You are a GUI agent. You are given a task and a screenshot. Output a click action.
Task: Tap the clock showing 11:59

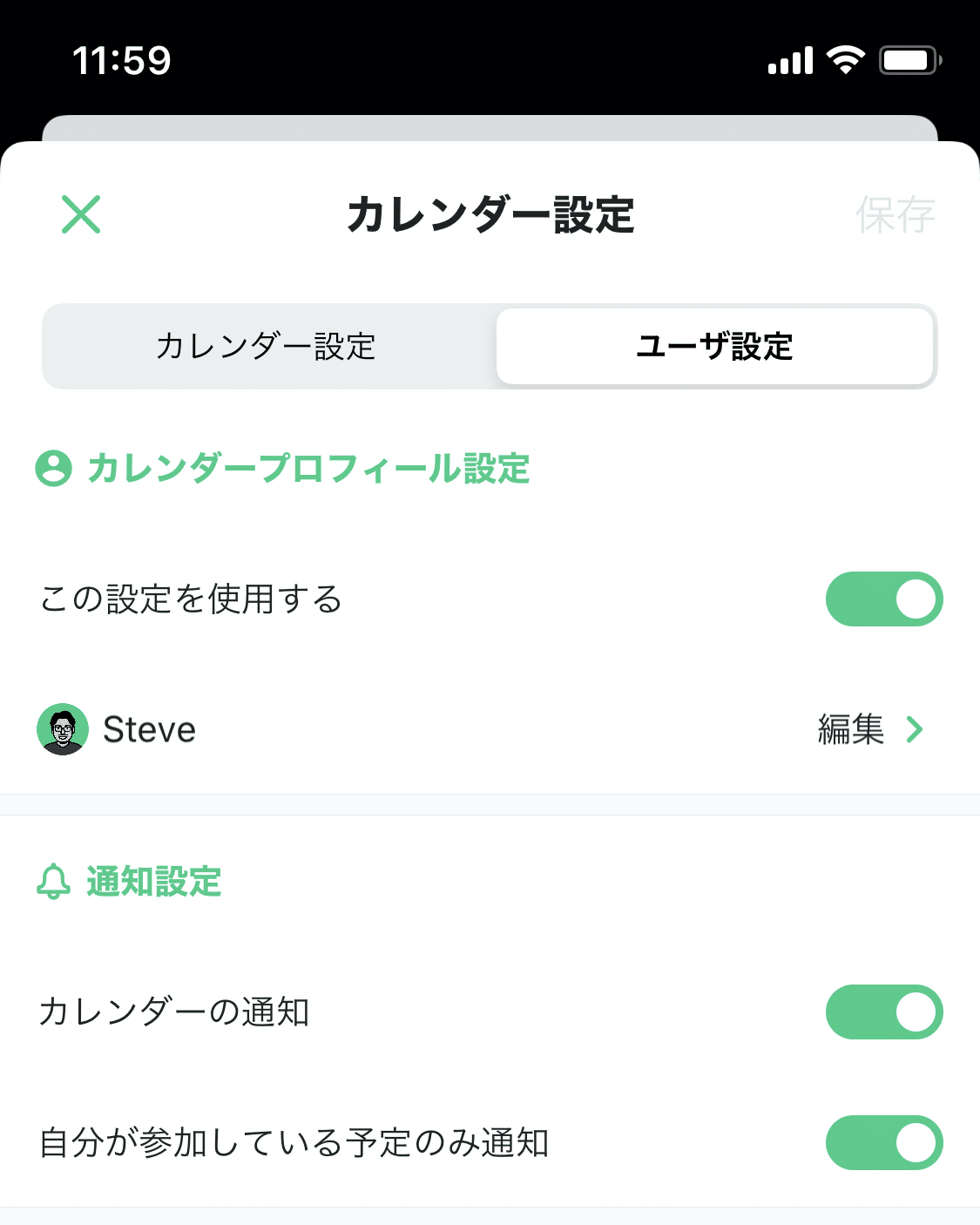pyautogui.click(x=122, y=59)
